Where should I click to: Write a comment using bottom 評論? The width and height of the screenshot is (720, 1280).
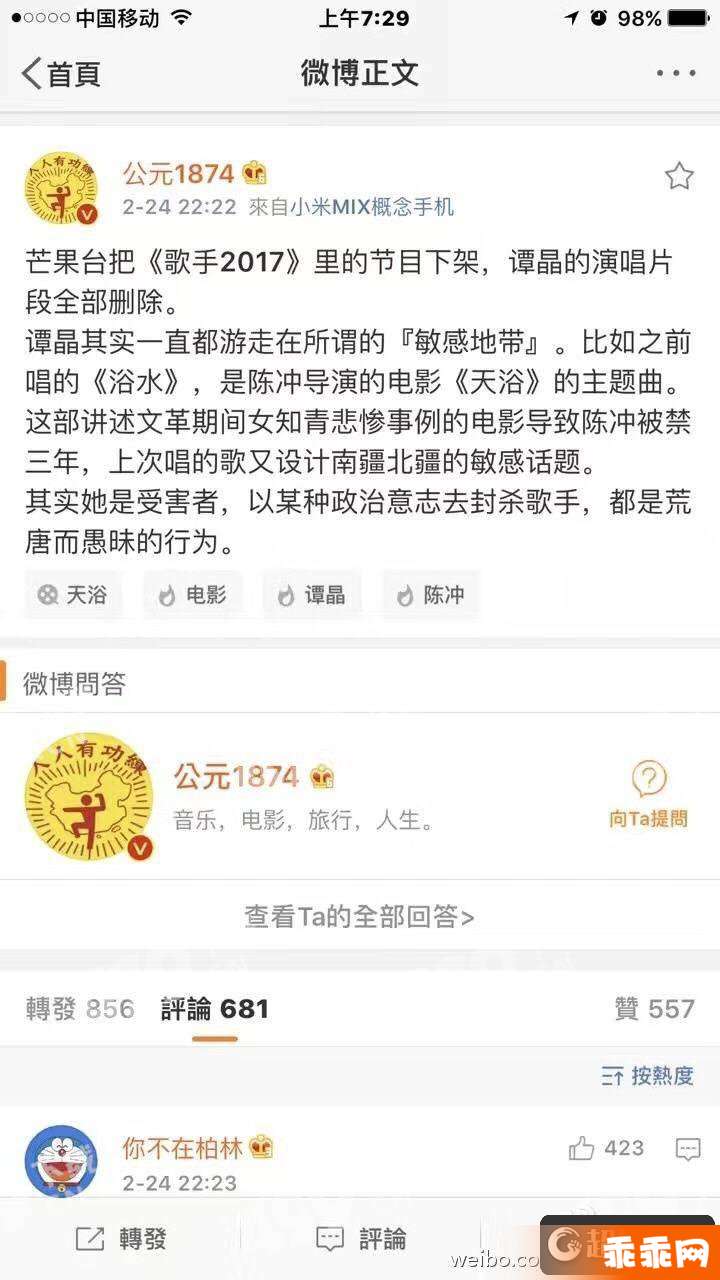pos(361,1239)
